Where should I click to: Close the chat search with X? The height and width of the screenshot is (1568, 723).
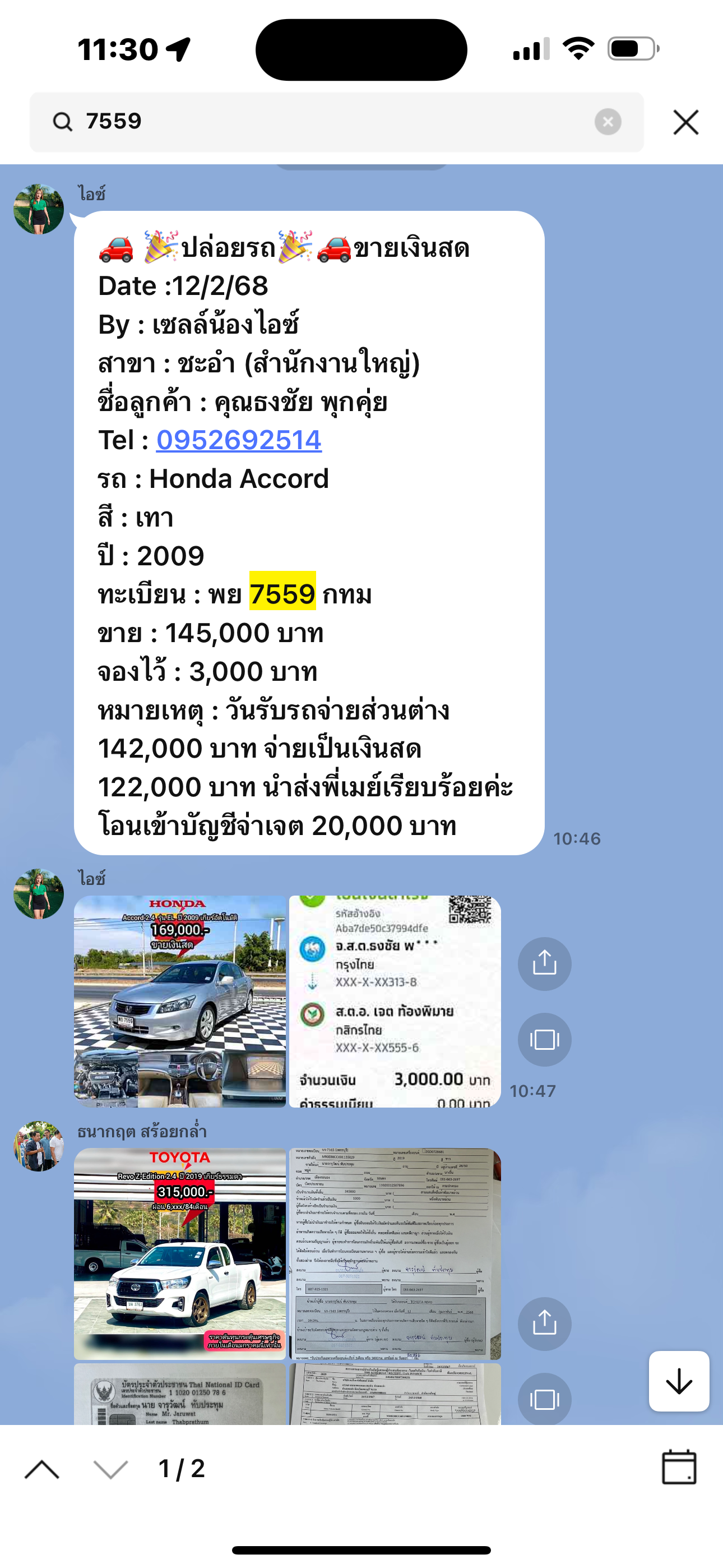[x=686, y=122]
